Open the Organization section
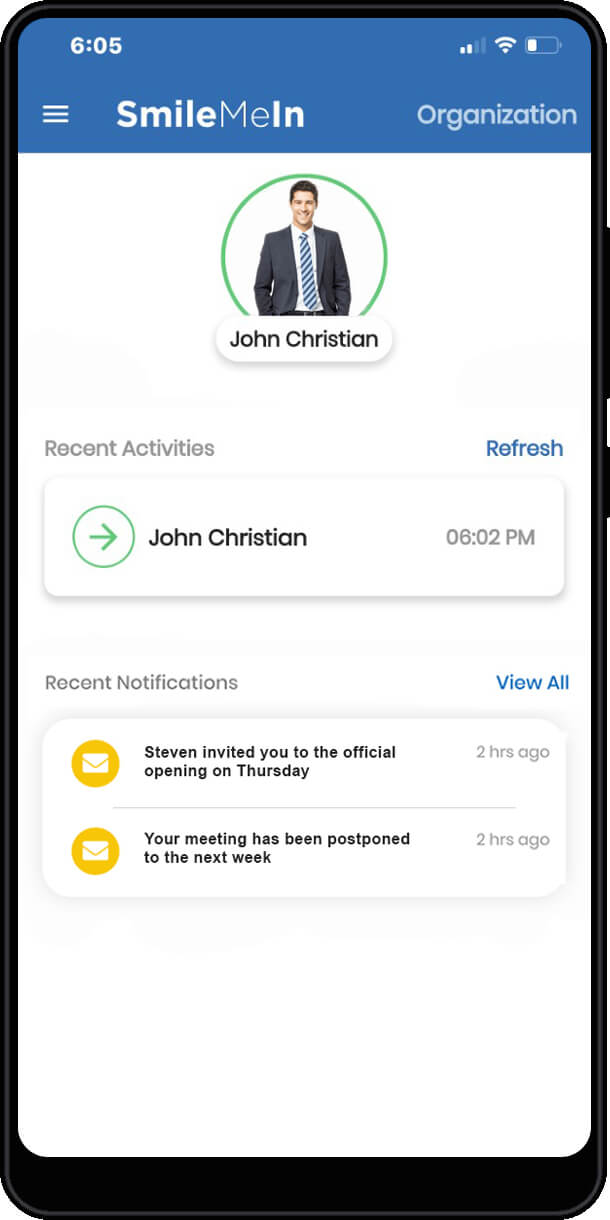The height and width of the screenshot is (1220, 610). coord(496,115)
